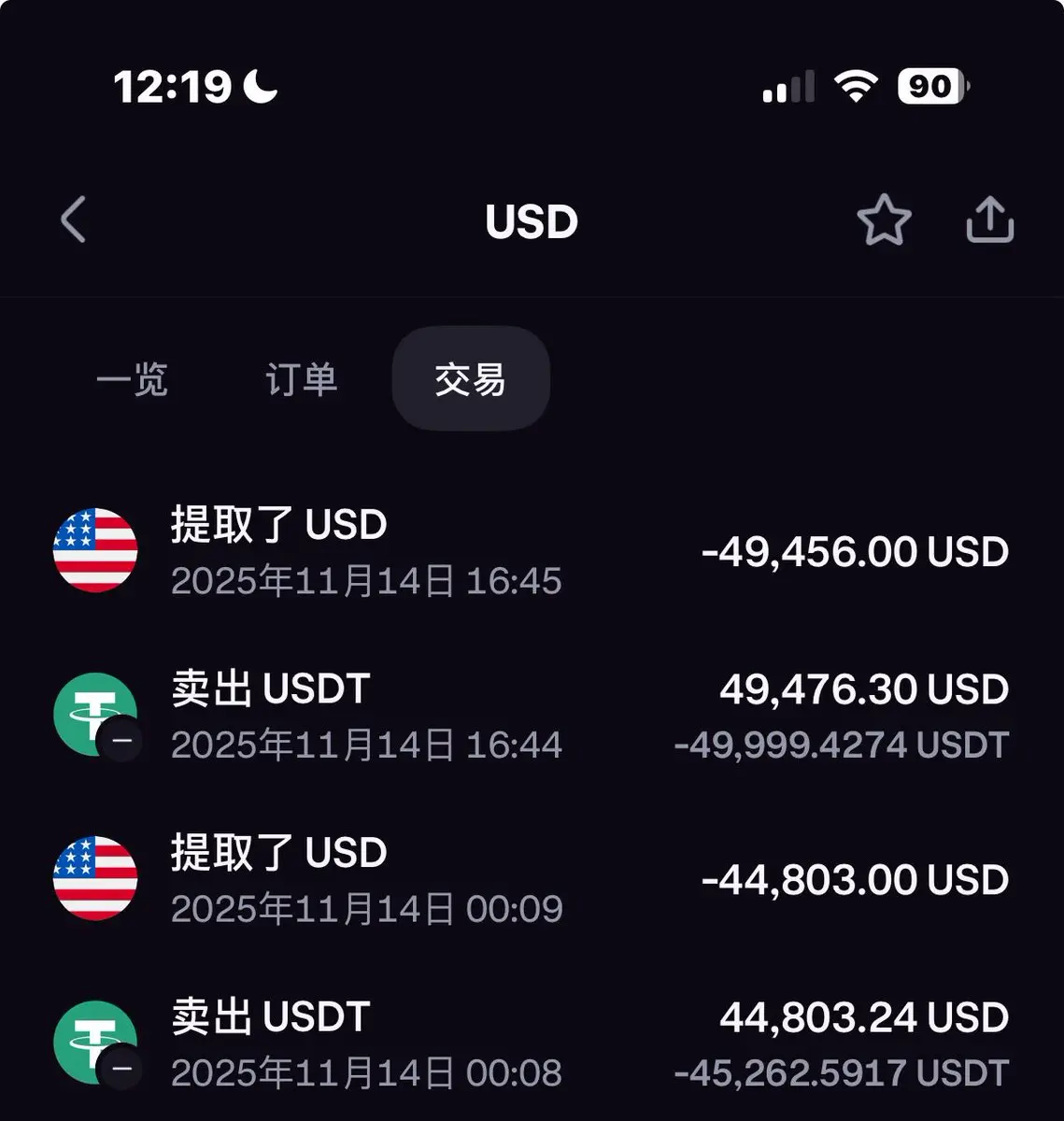Switch to the 一览 tab
The image size is (1064, 1121).
(132, 380)
